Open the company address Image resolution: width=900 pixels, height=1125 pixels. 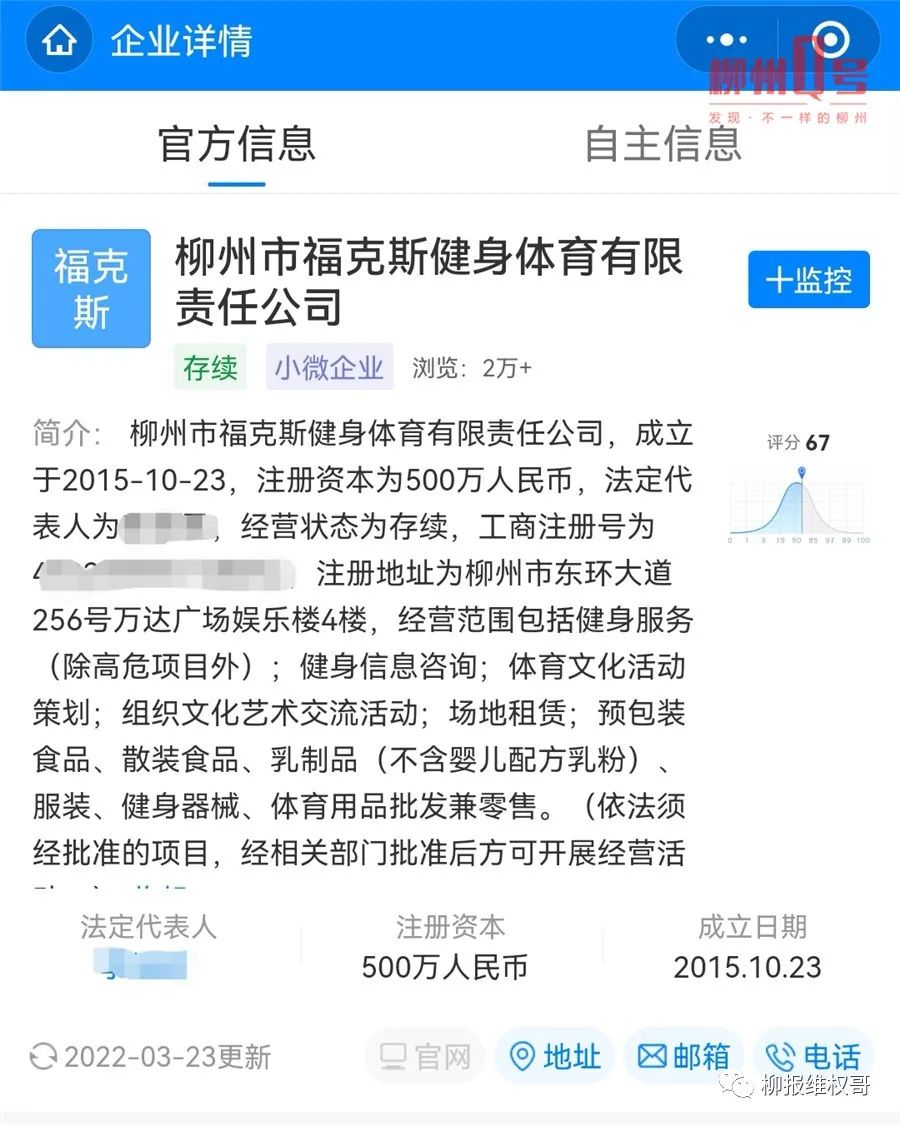tap(554, 1056)
